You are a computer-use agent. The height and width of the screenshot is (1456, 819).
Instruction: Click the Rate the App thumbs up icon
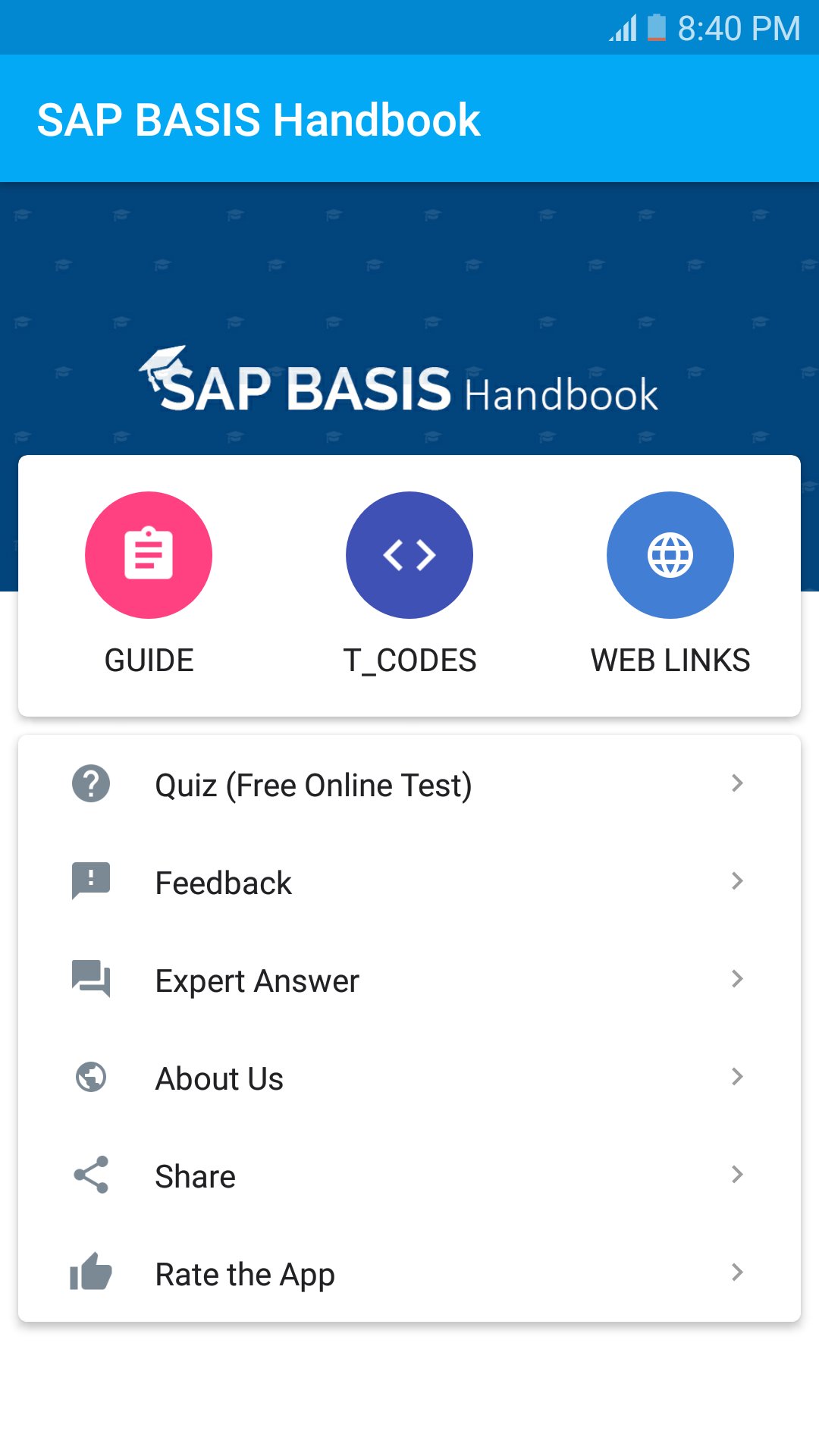pyautogui.click(x=90, y=1273)
